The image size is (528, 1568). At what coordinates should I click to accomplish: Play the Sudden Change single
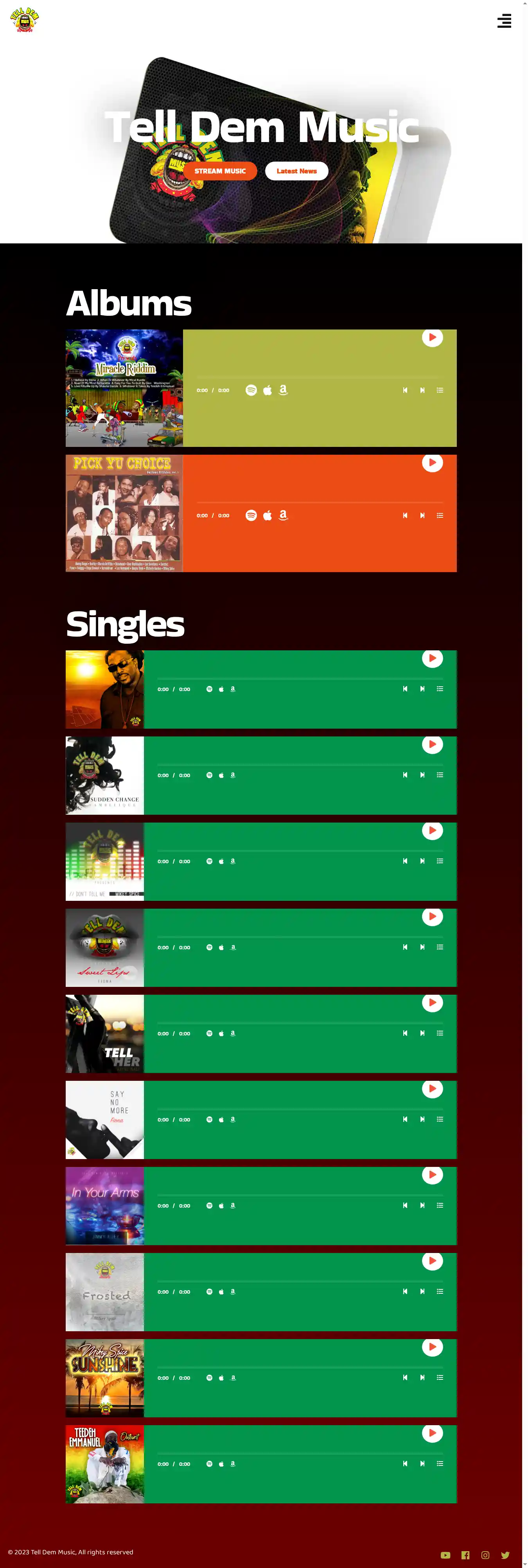coord(432,744)
